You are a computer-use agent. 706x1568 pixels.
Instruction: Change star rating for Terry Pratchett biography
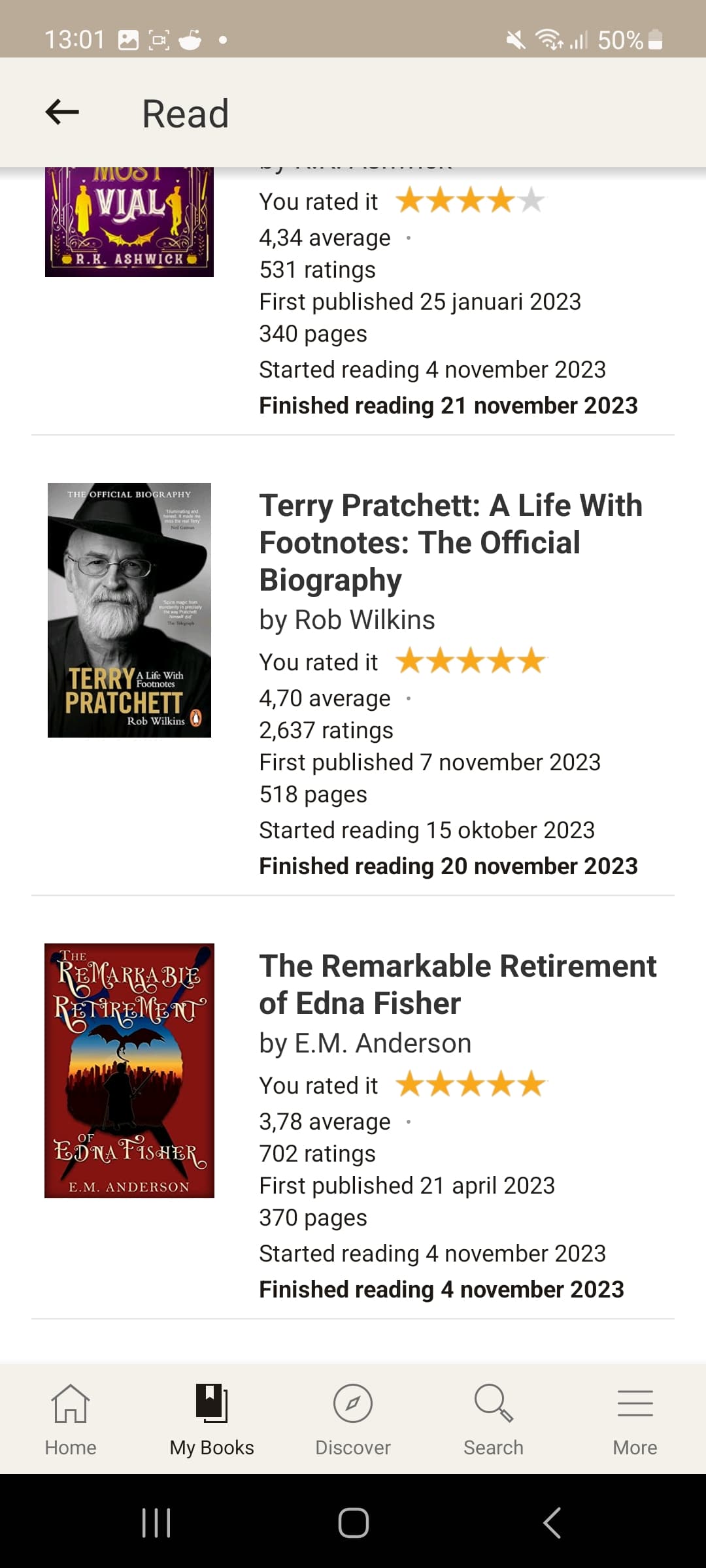(x=471, y=661)
